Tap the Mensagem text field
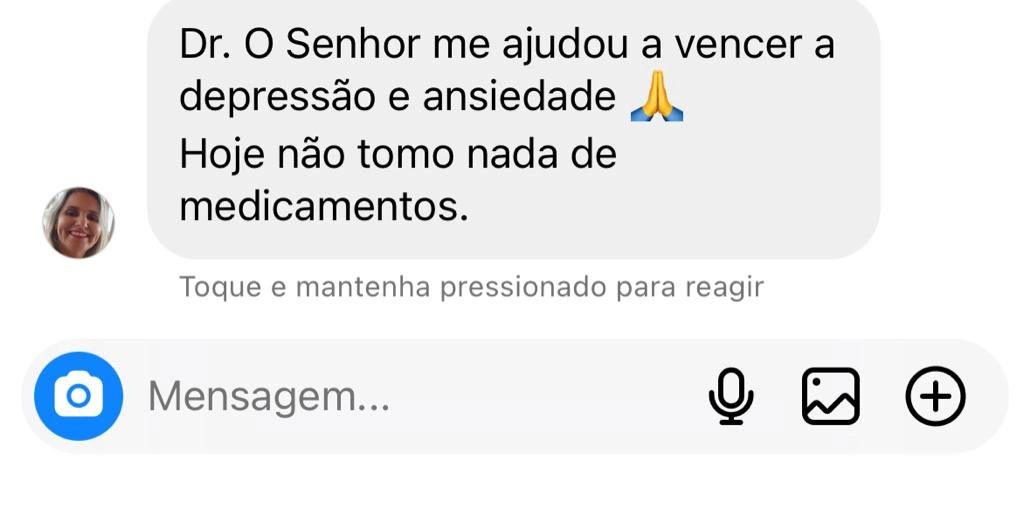This screenshot has height=505, width=1024. 400,397
